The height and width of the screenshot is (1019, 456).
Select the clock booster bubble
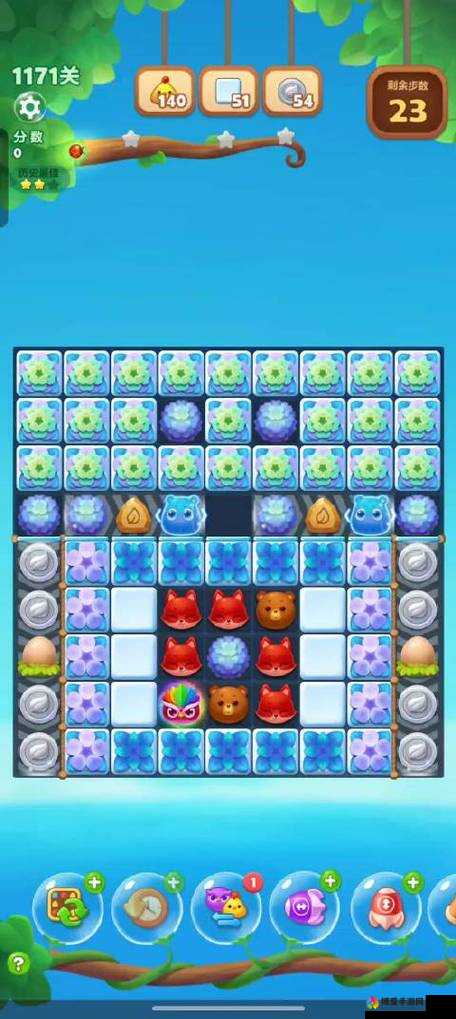[x=147, y=909]
